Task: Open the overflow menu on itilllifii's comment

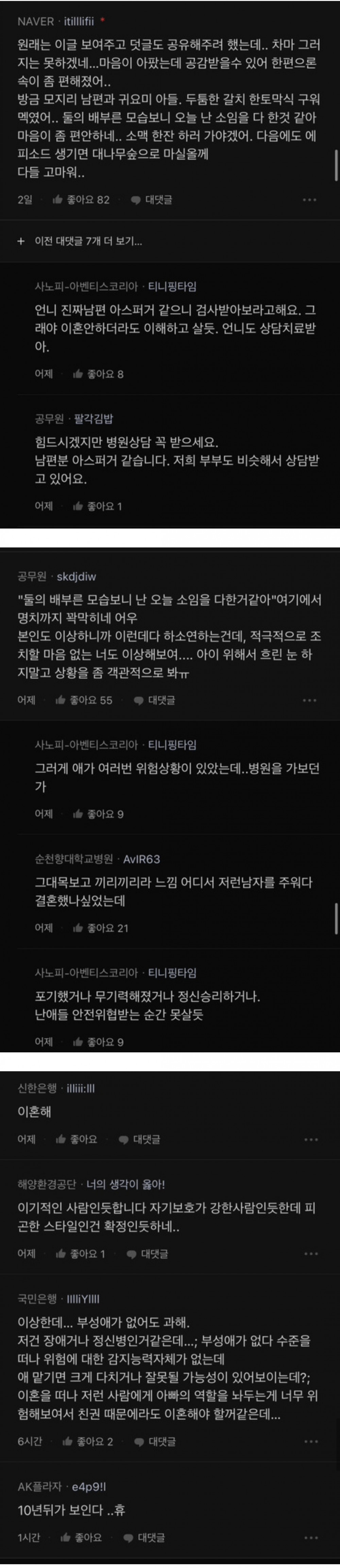Action: click(x=309, y=200)
